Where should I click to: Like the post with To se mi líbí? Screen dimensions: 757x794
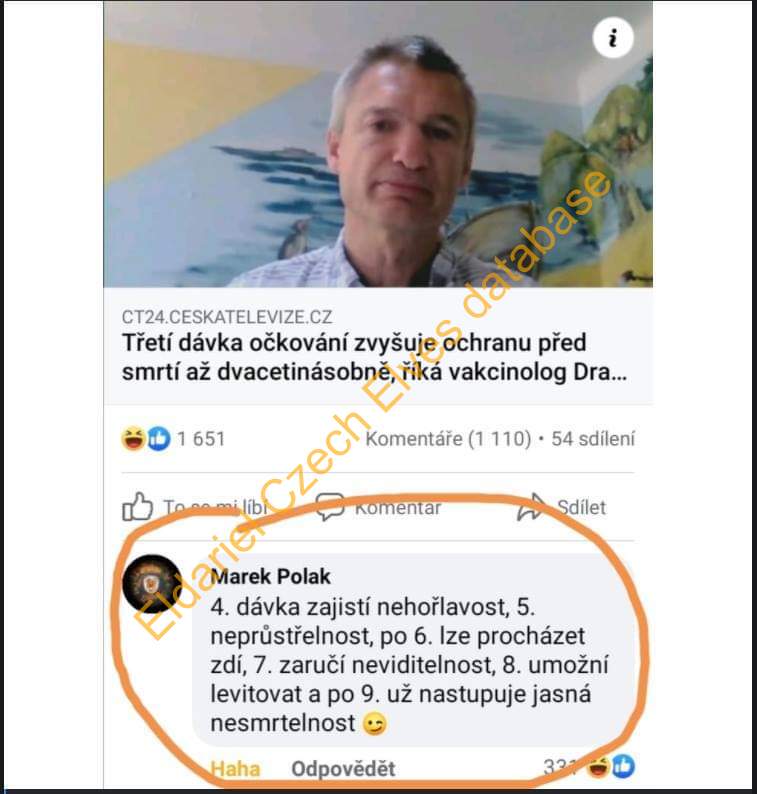(x=196, y=507)
